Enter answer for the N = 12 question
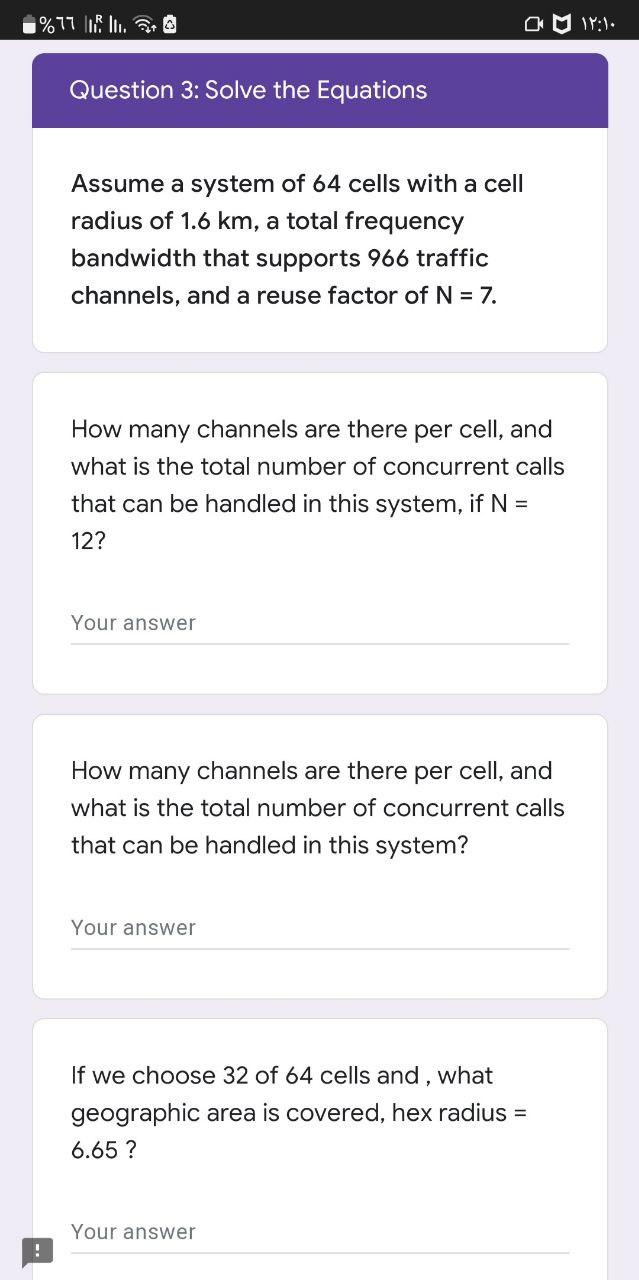The height and width of the screenshot is (1280, 639). (x=319, y=623)
